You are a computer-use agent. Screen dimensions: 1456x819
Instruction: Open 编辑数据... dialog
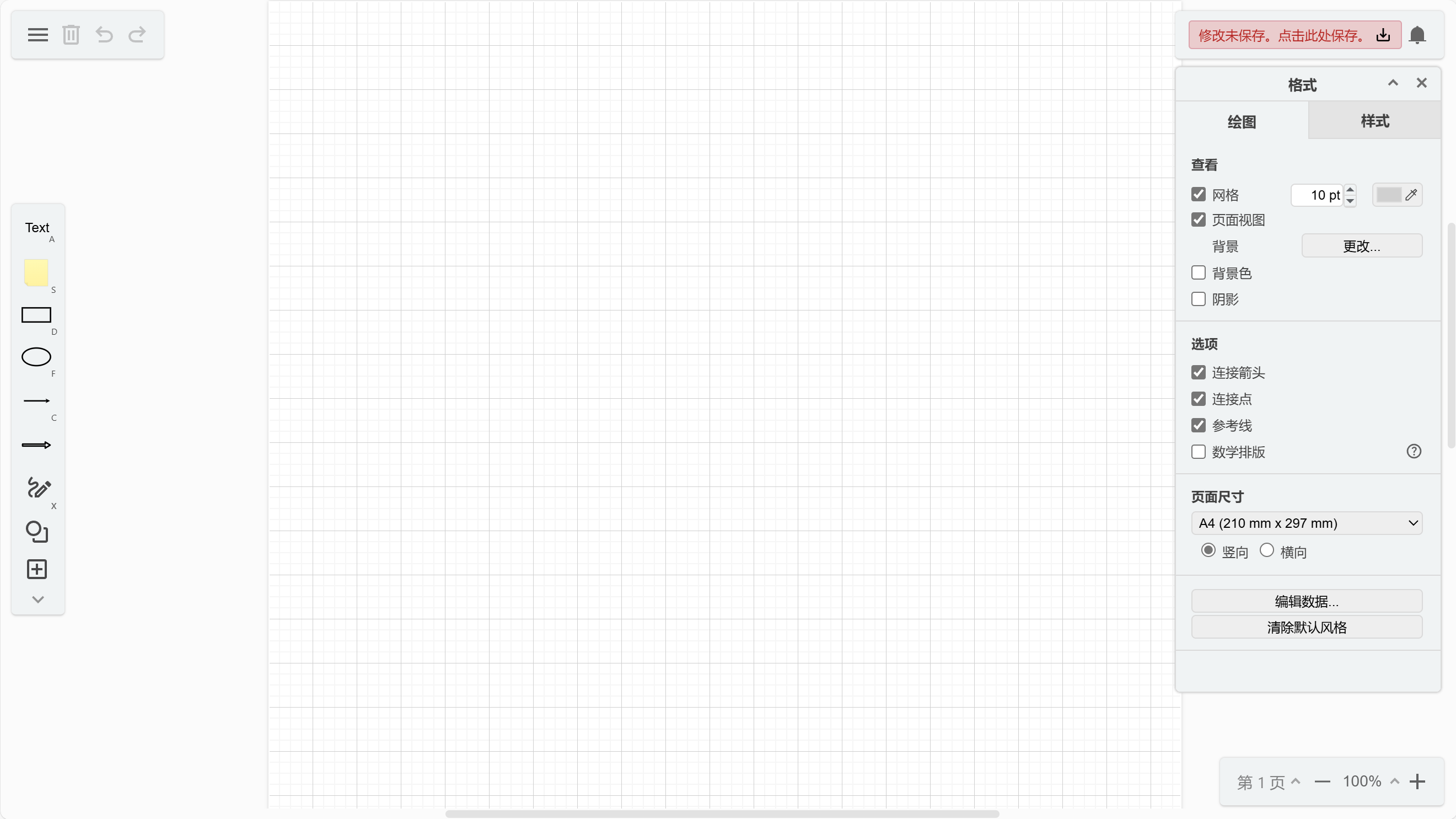pos(1306,601)
